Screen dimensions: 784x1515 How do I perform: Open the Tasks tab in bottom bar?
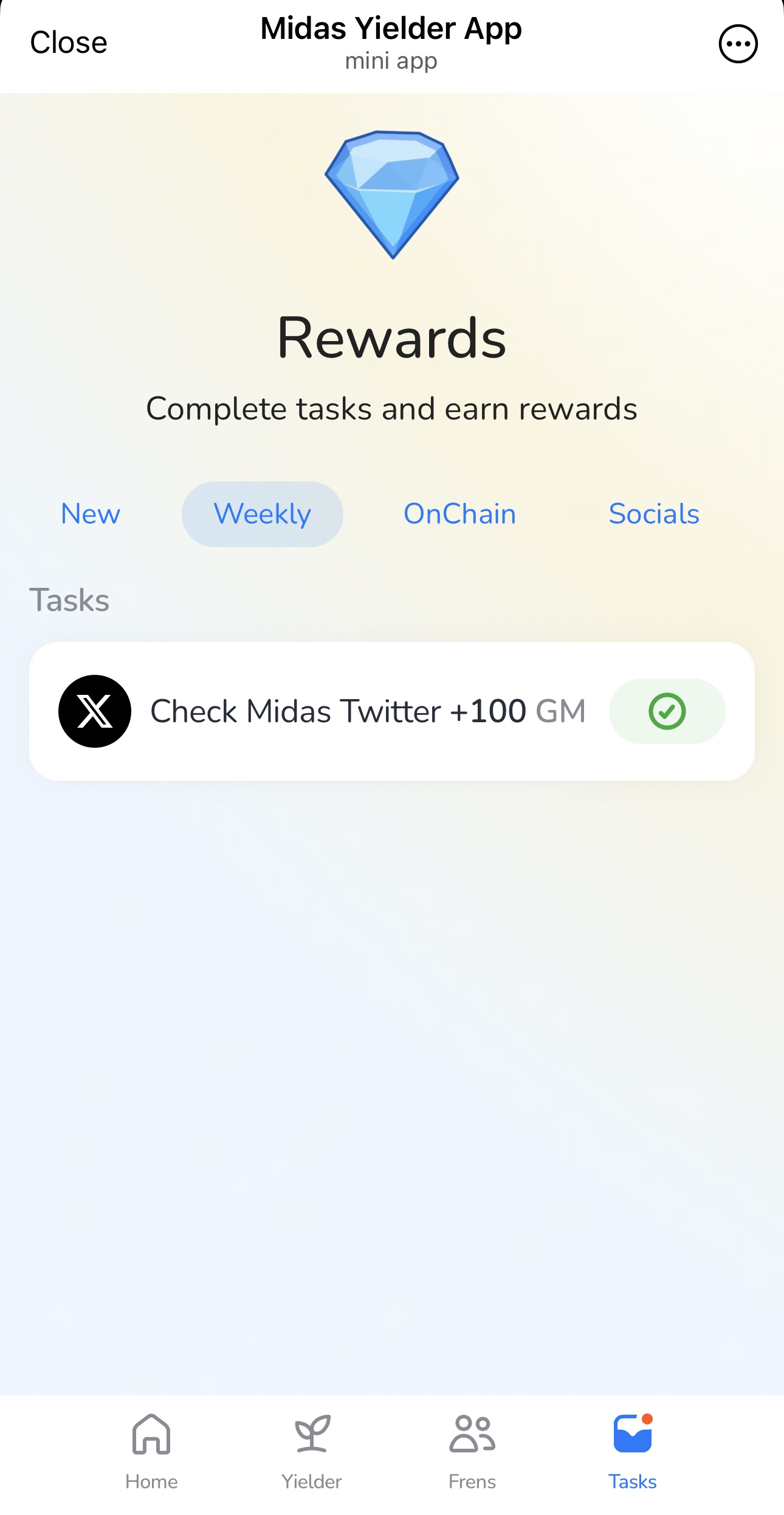[632, 1451]
